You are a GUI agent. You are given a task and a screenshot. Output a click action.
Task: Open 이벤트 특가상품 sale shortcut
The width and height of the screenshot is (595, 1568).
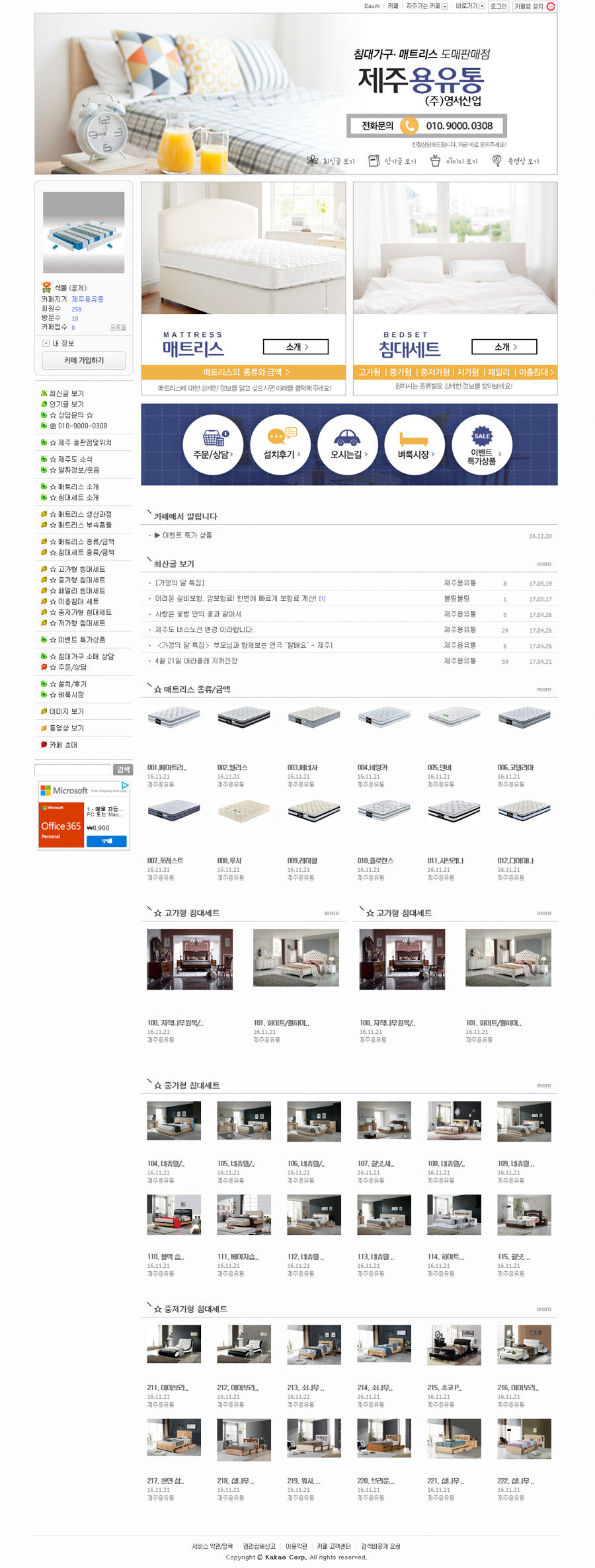coord(482,445)
